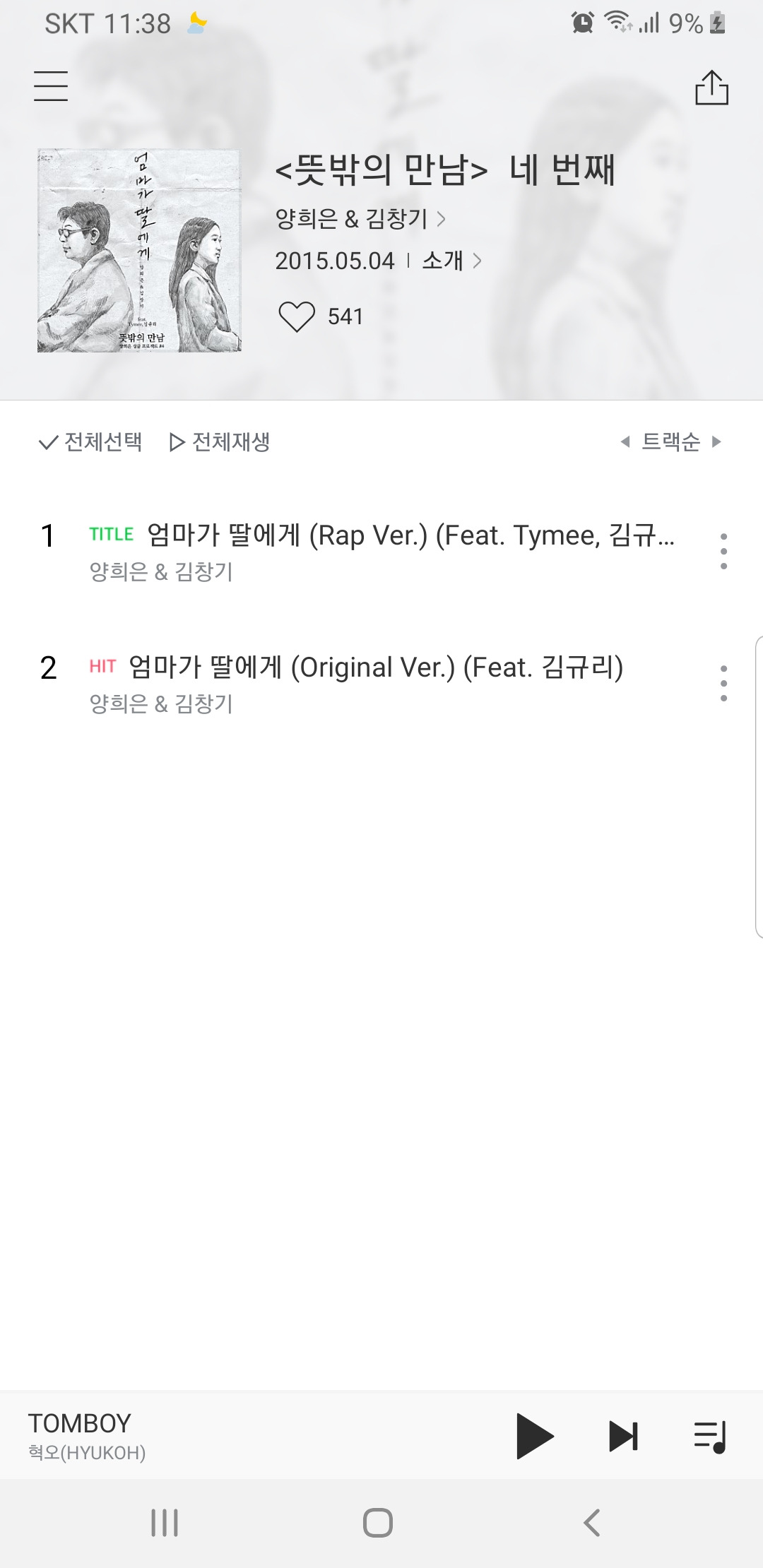The height and width of the screenshot is (1568, 763).
Task: Skip to the next song
Action: point(623,1435)
